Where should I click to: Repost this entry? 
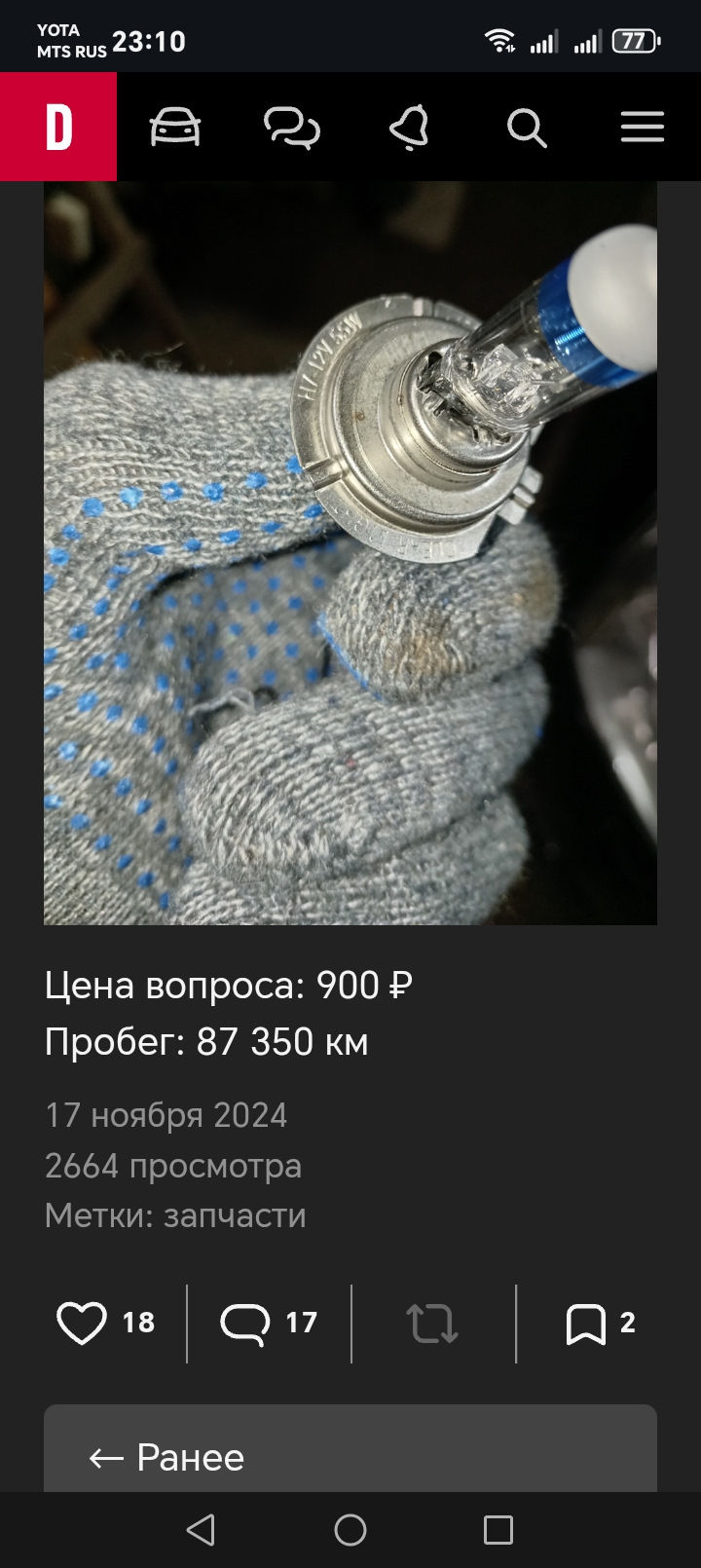432,1323
